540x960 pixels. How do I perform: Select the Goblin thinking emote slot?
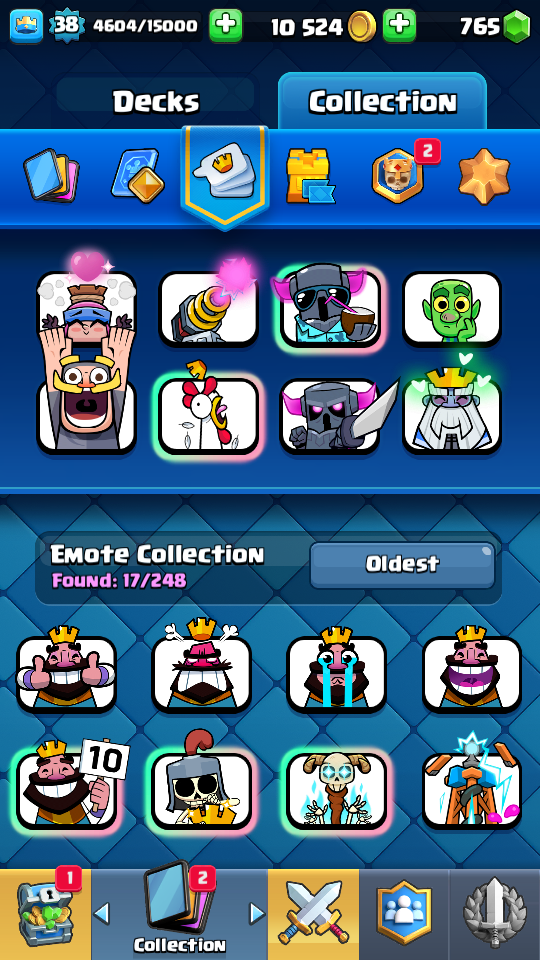pos(452,309)
